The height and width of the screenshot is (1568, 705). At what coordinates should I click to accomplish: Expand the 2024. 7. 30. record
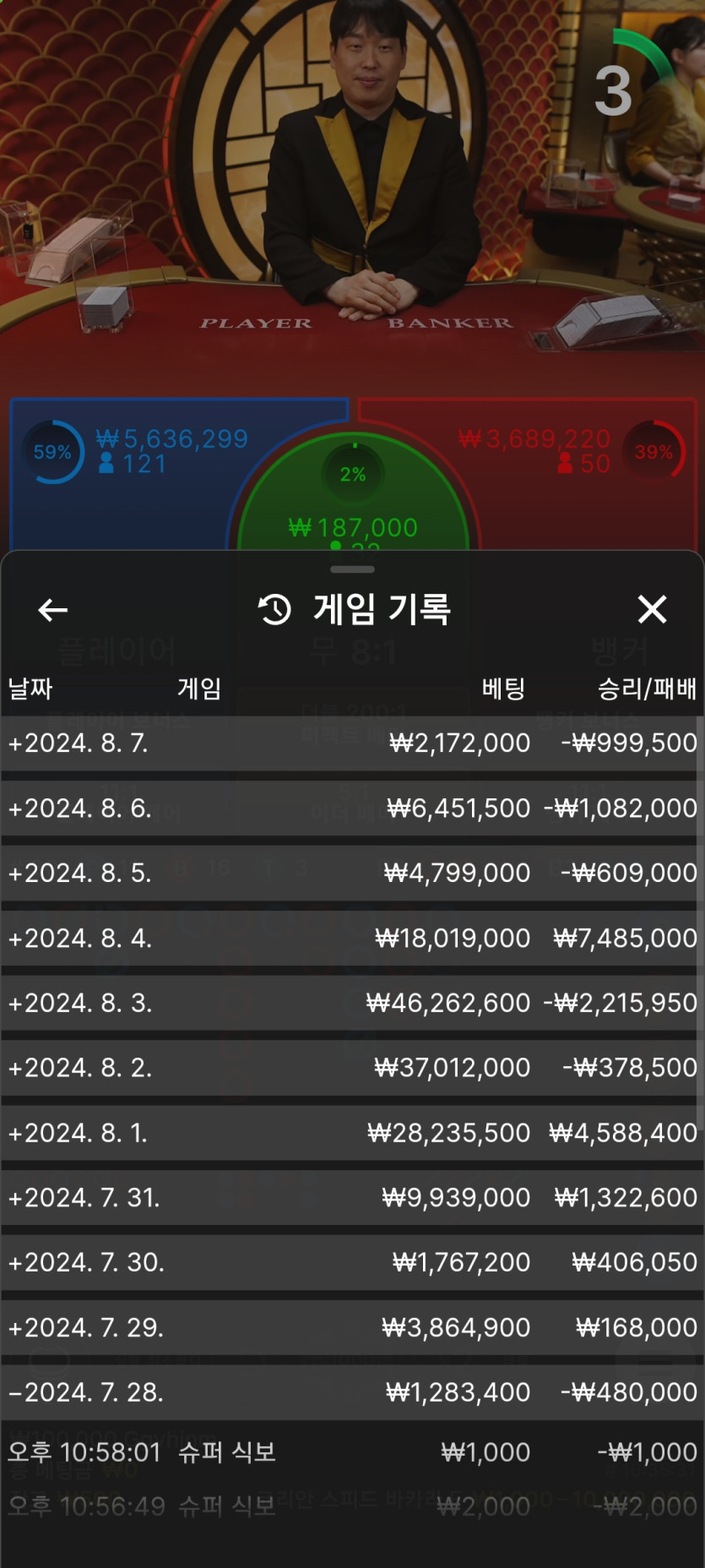tap(352, 1262)
